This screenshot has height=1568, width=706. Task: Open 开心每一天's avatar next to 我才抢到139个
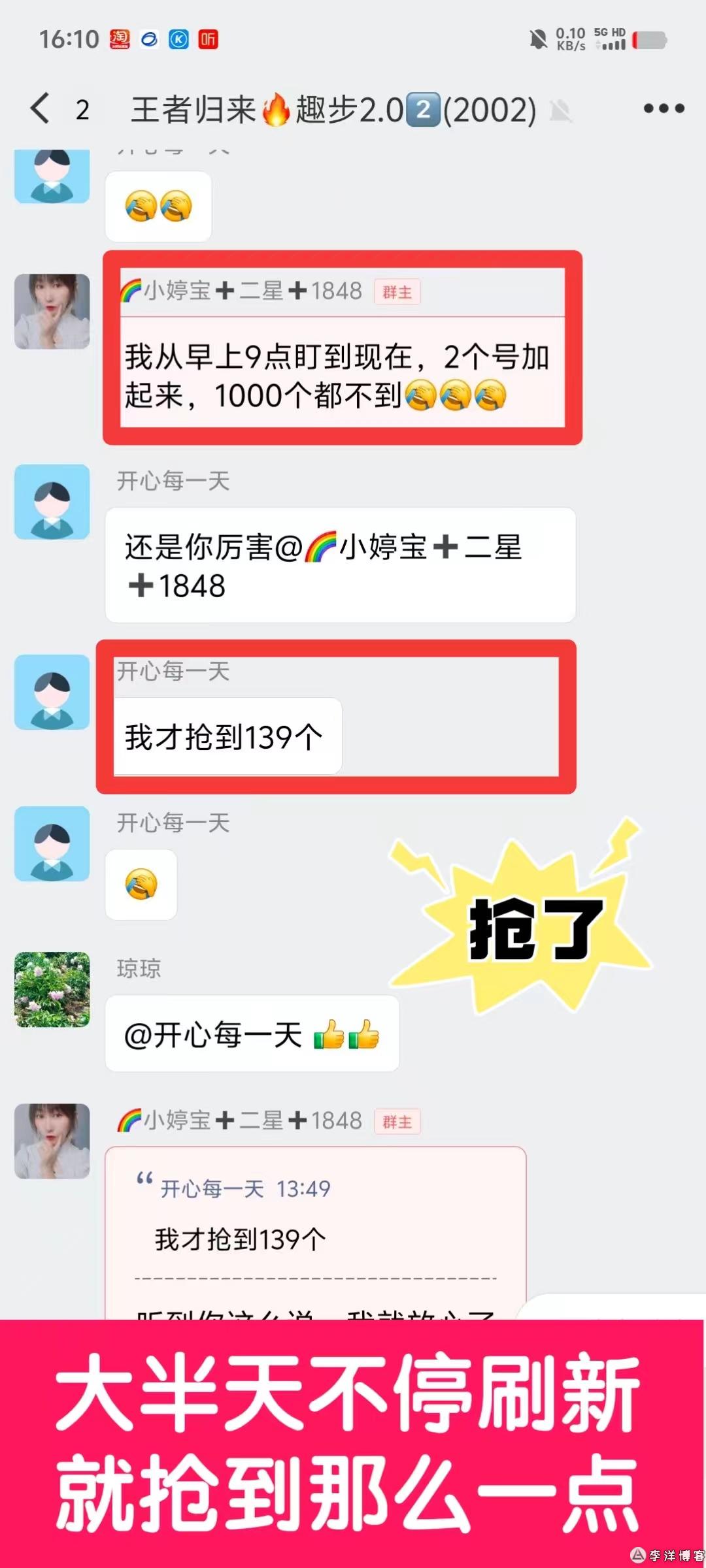click(x=52, y=692)
